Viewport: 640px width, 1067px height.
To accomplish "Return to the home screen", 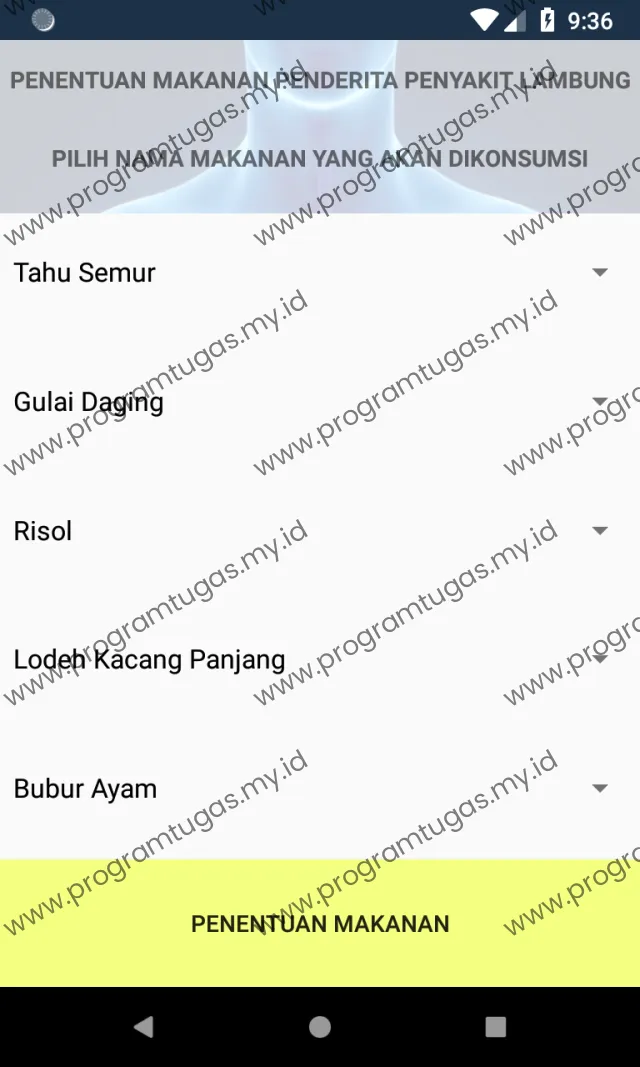I will [320, 1026].
